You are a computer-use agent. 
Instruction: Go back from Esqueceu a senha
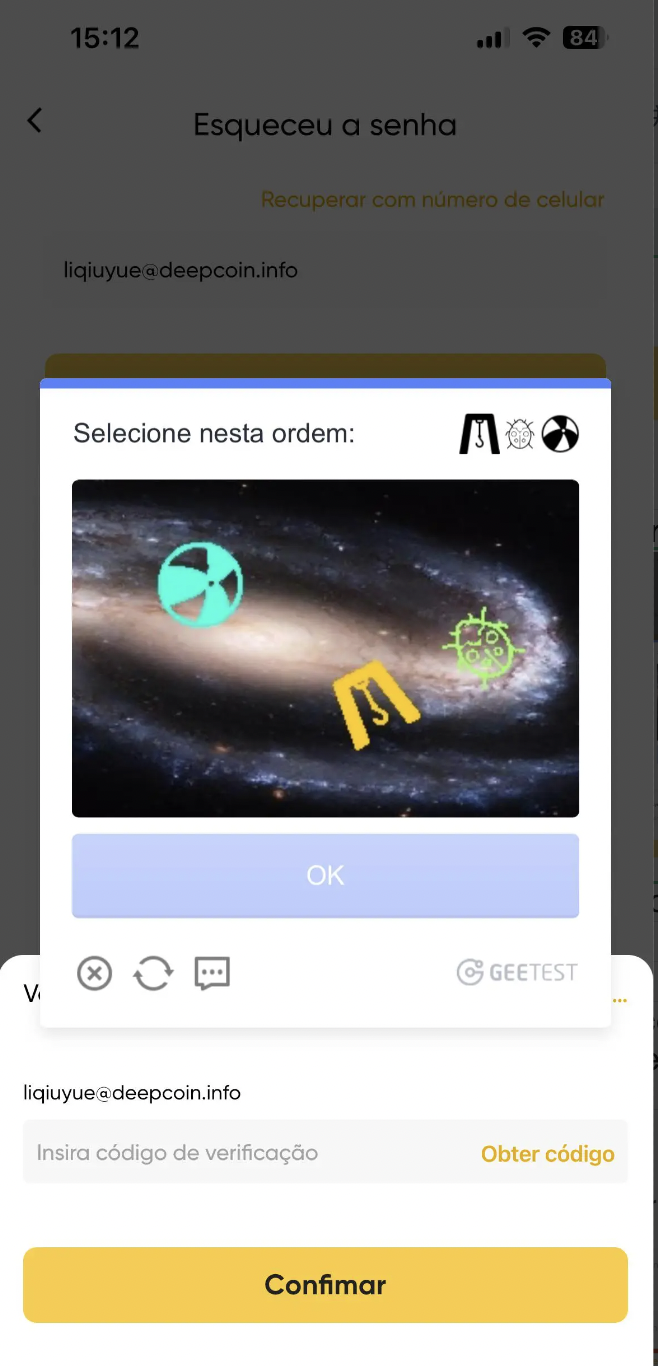[x=35, y=121]
